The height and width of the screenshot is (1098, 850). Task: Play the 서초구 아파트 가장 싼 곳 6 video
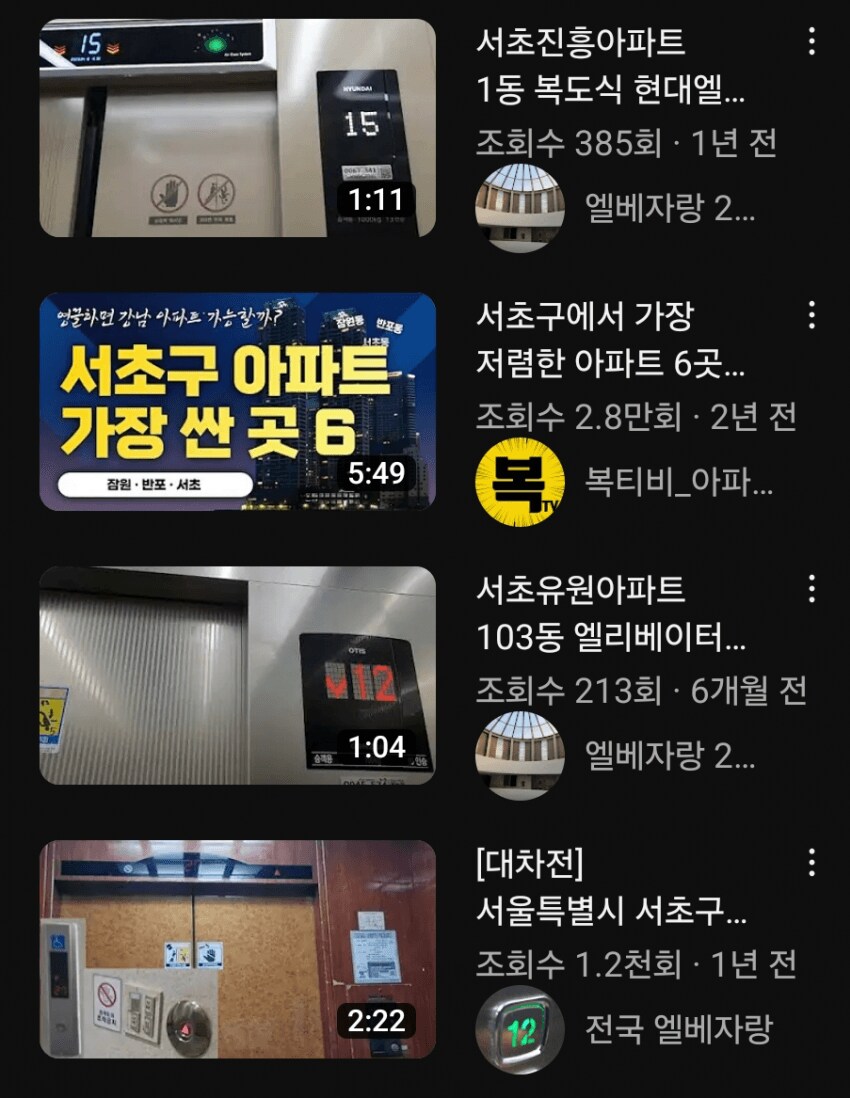237,401
